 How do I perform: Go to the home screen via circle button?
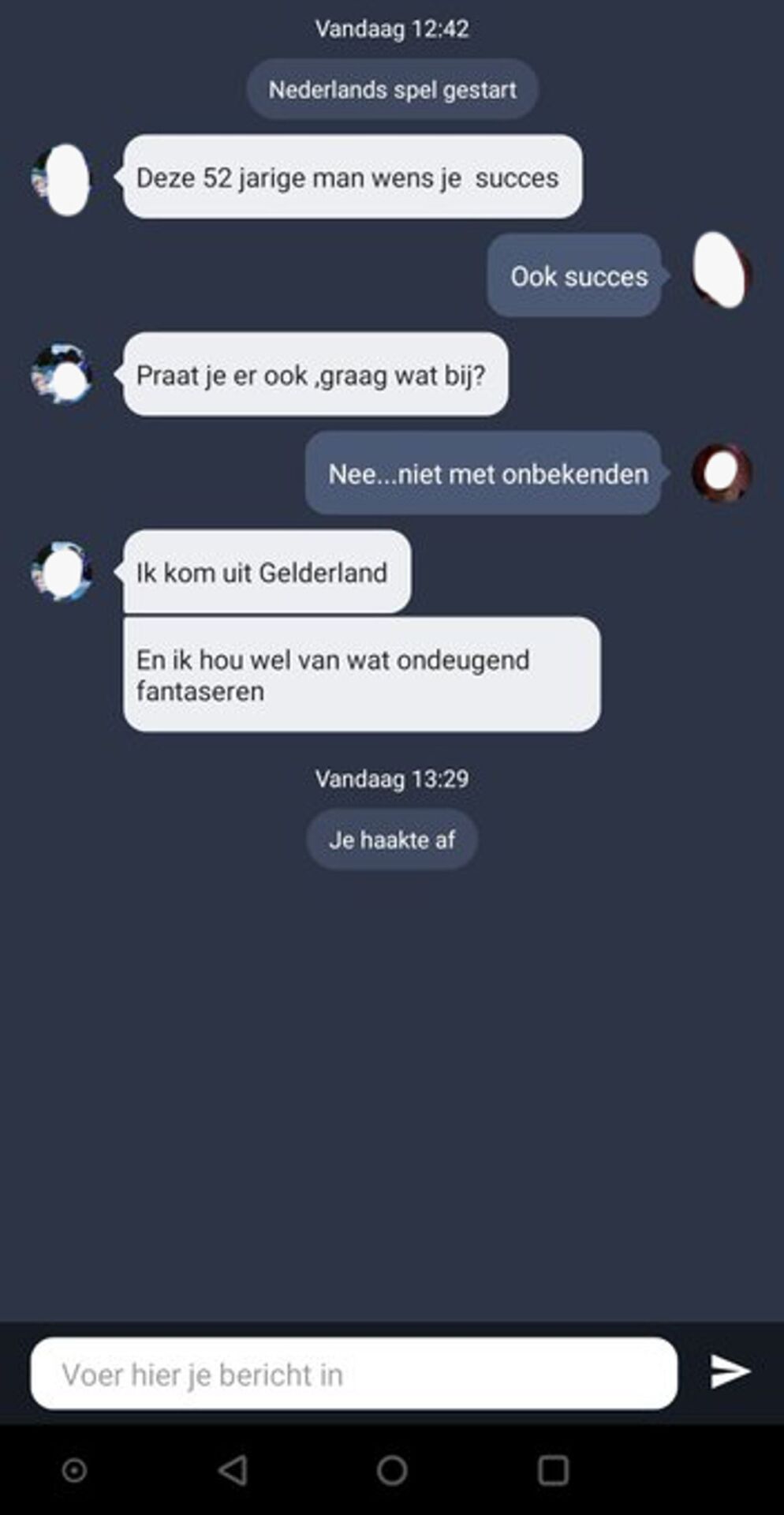392,1470
